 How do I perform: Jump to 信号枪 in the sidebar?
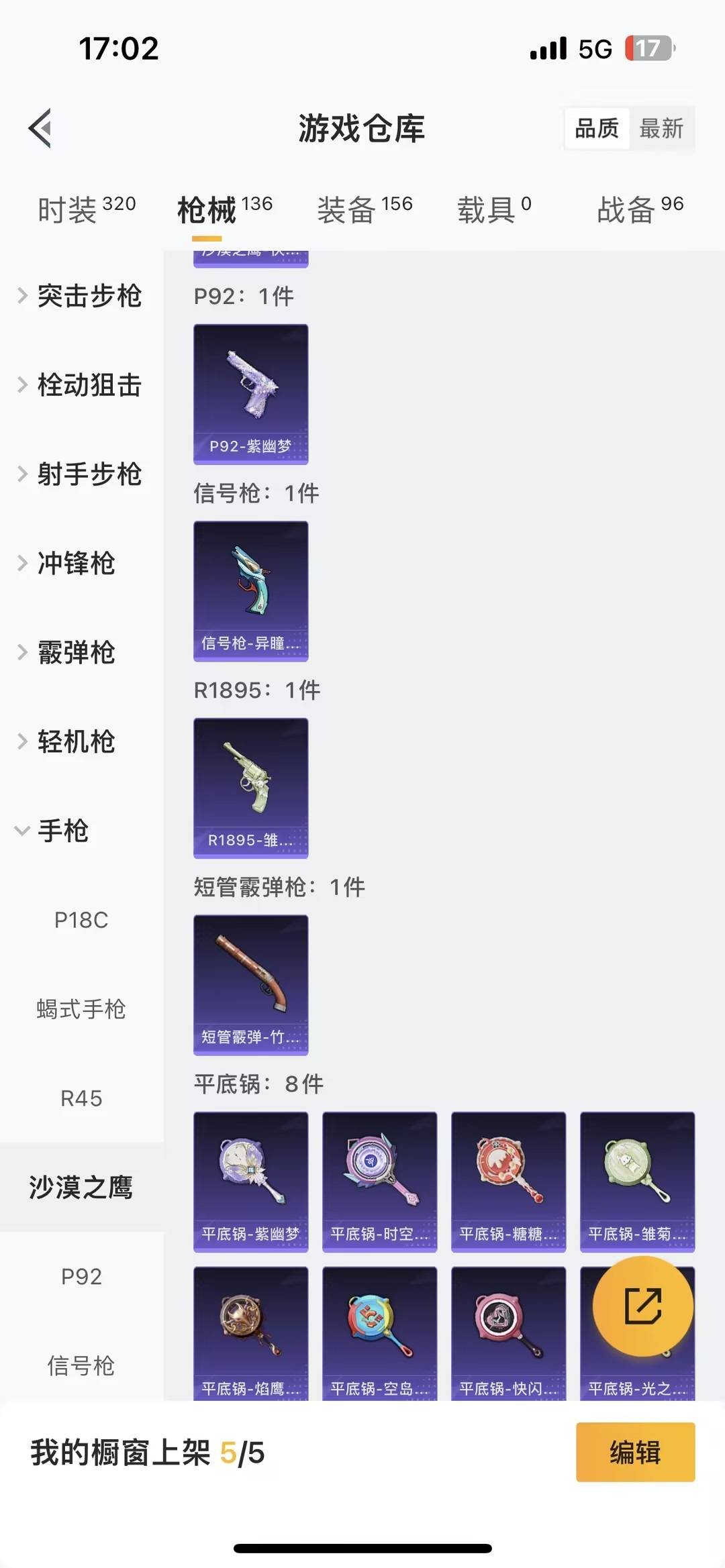click(x=81, y=1365)
